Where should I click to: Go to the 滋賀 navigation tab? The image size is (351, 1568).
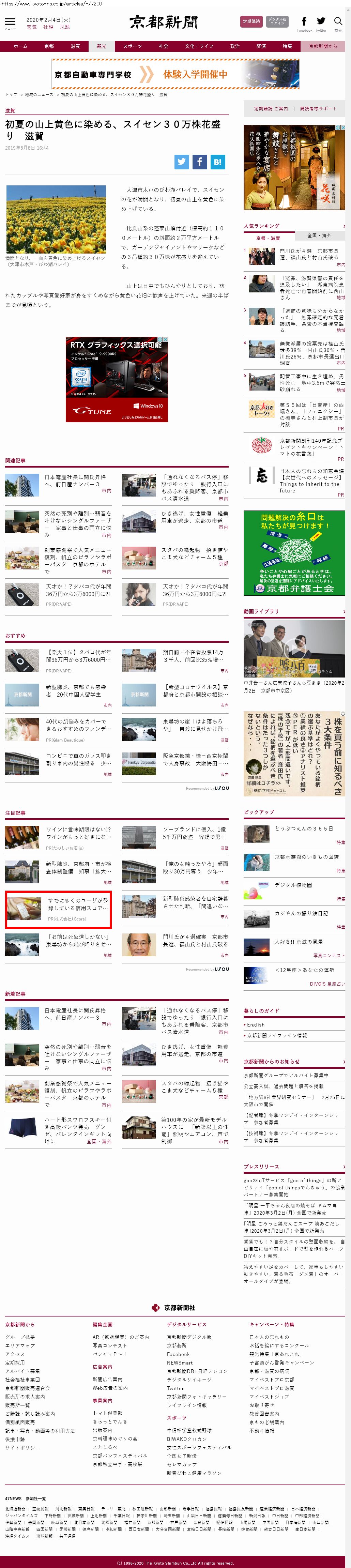pos(75,46)
